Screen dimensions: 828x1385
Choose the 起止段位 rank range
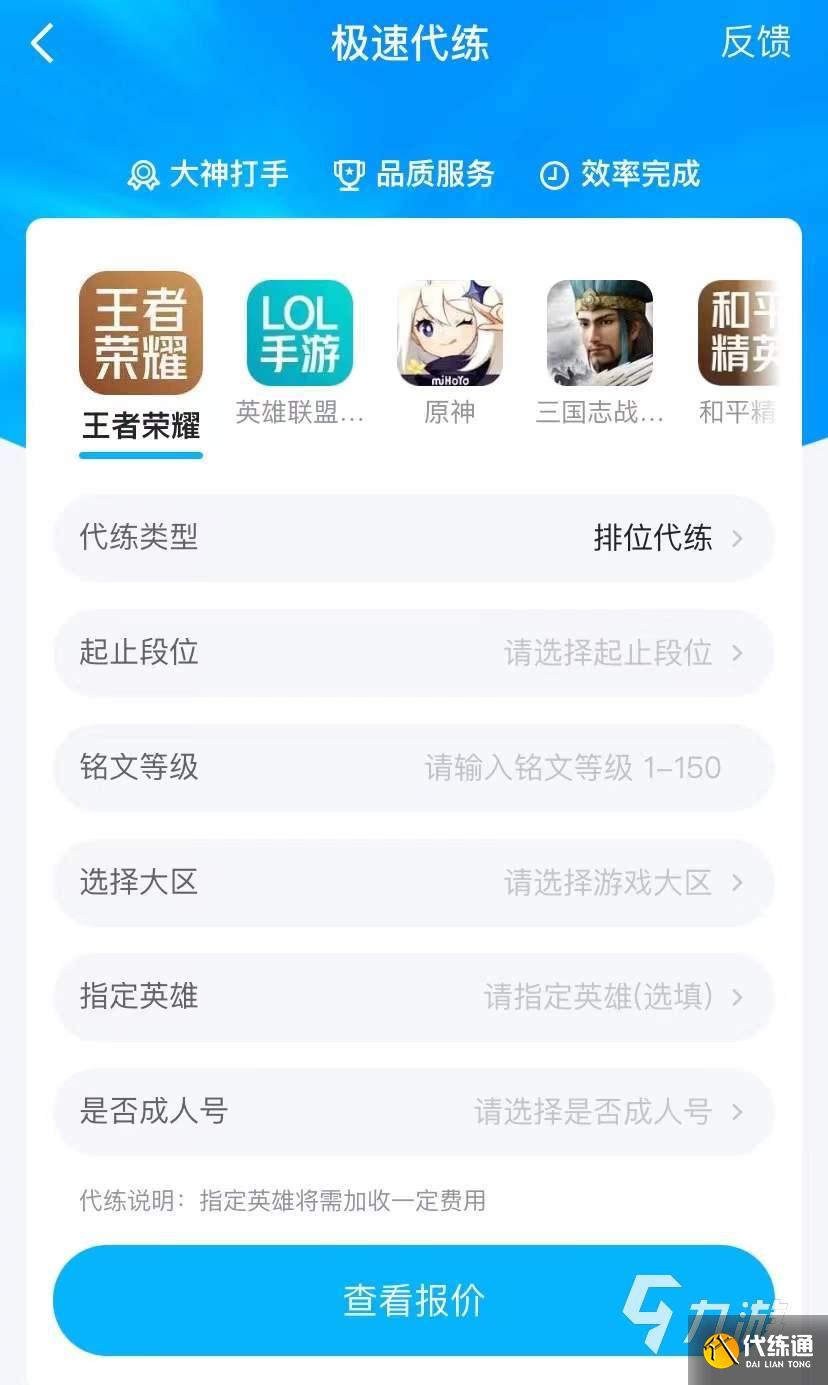pos(413,653)
